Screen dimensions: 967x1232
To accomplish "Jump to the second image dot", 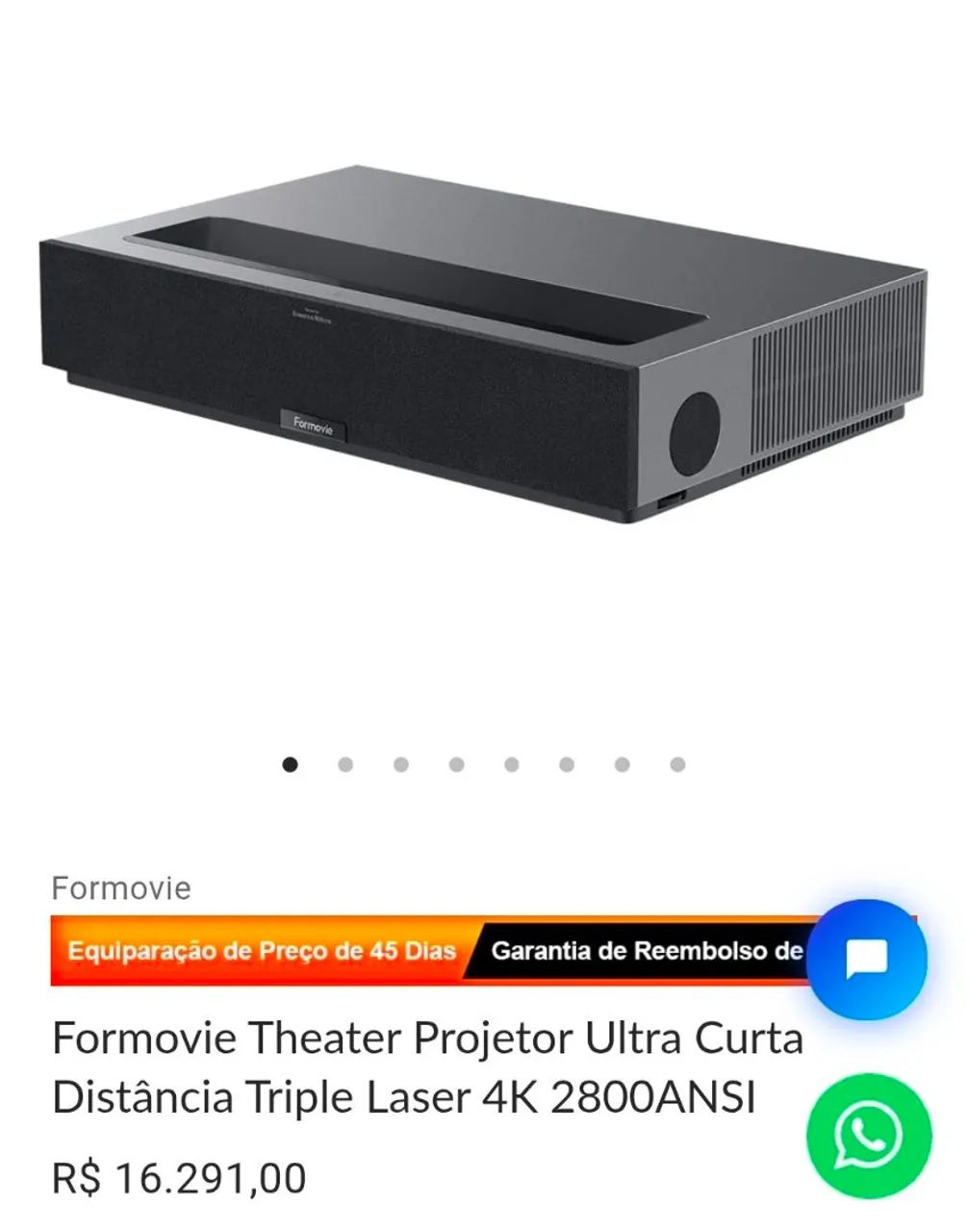I will (345, 764).
